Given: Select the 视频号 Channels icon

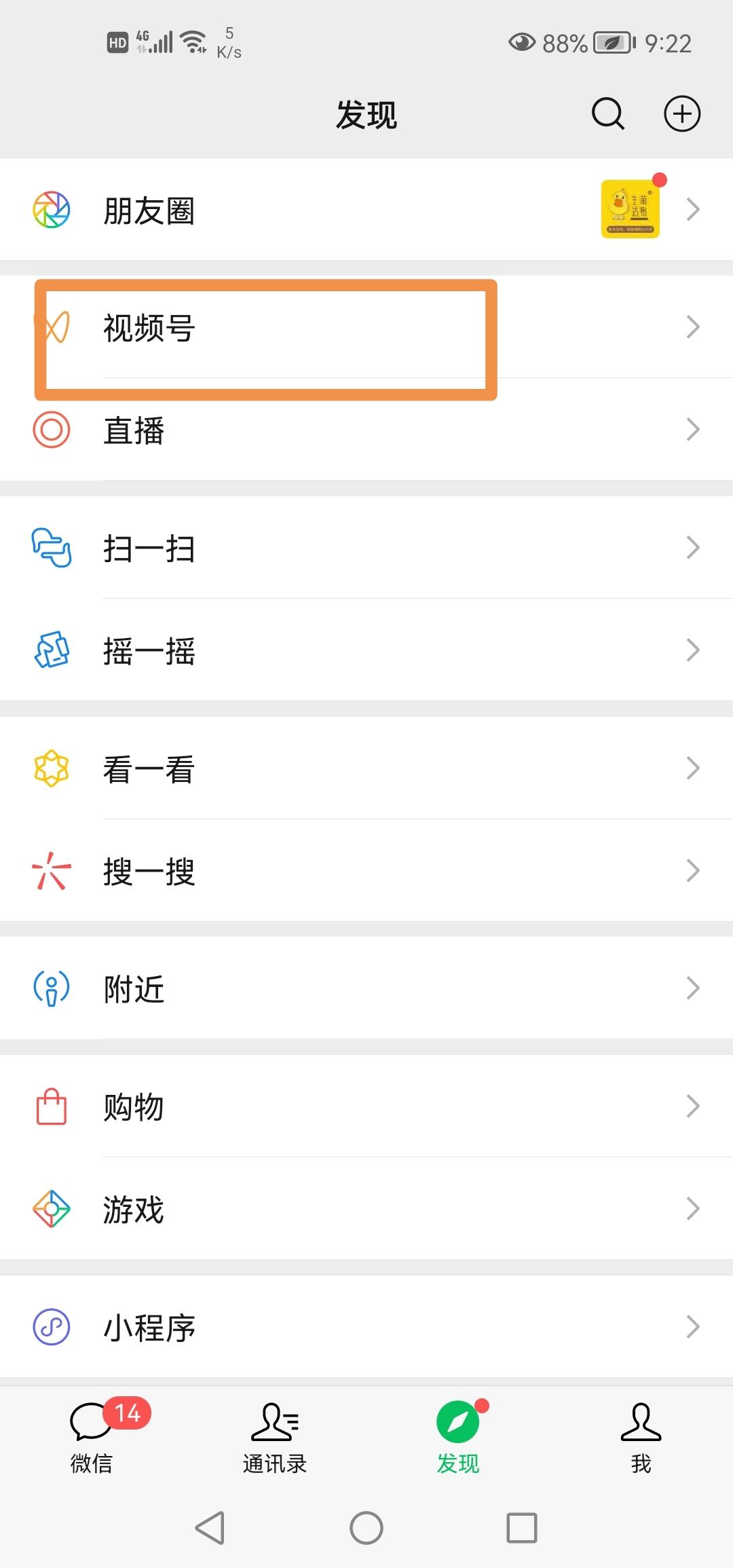Looking at the screenshot, I should pyautogui.click(x=58, y=328).
